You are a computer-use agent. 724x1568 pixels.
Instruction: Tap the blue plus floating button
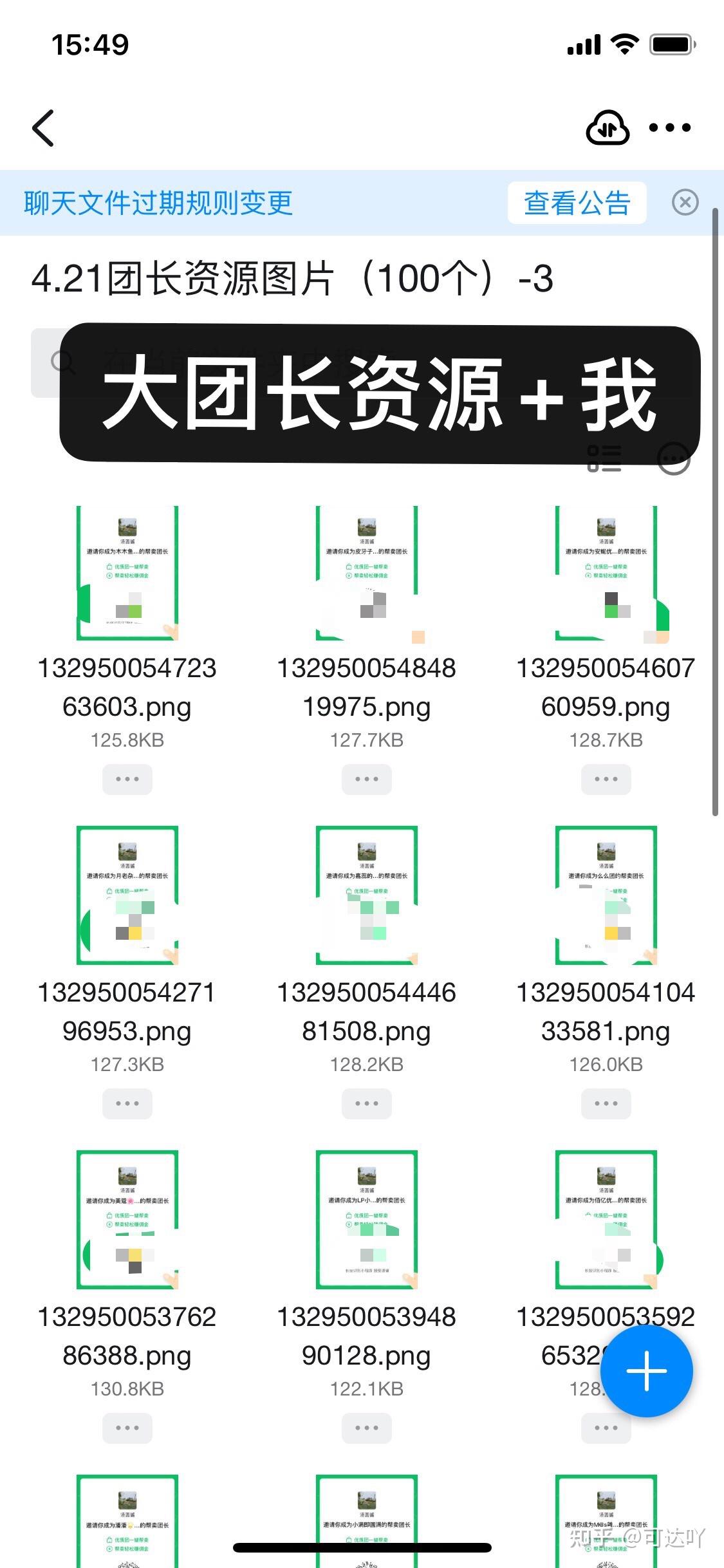click(647, 1370)
